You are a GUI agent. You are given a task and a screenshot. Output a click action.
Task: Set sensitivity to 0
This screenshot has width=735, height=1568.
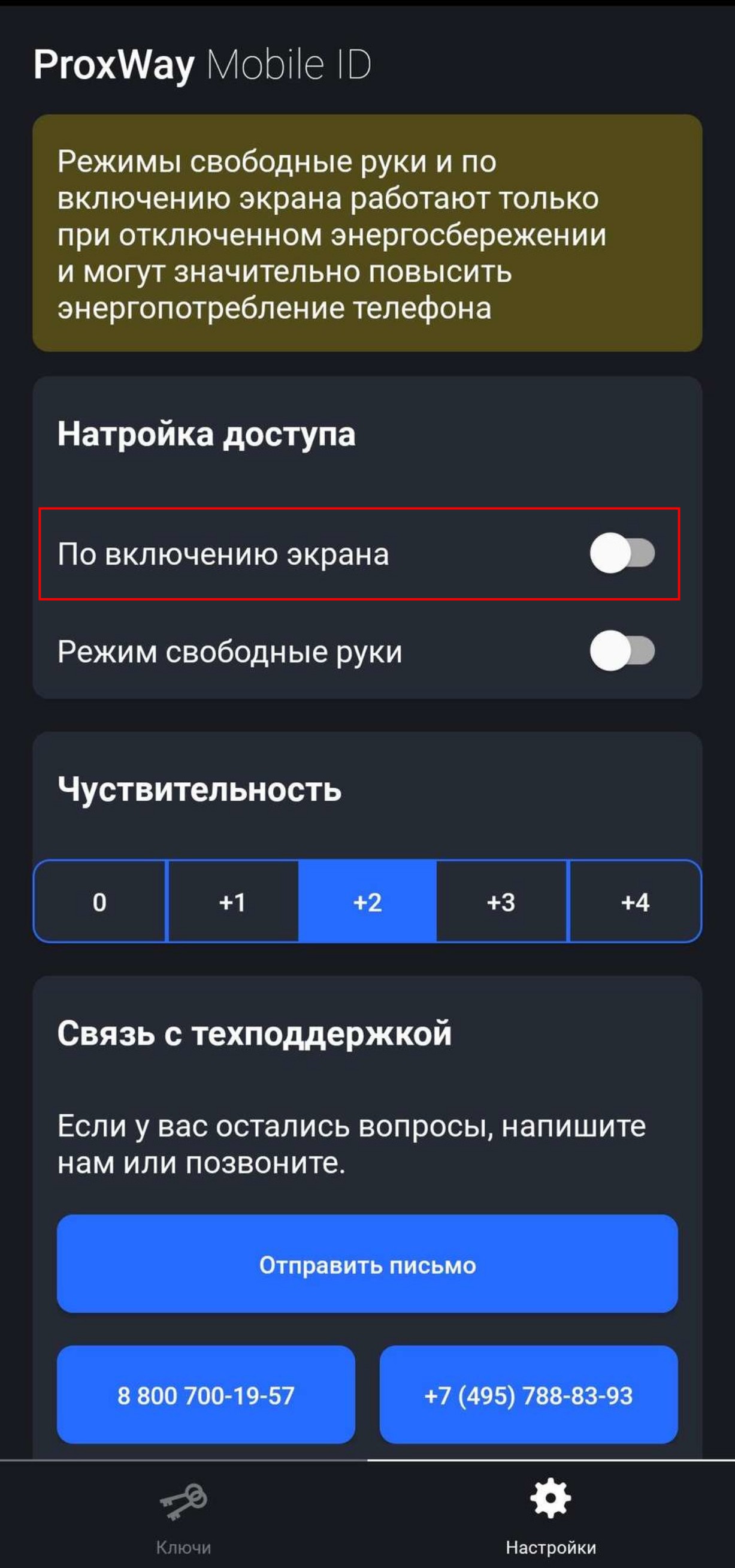100,901
